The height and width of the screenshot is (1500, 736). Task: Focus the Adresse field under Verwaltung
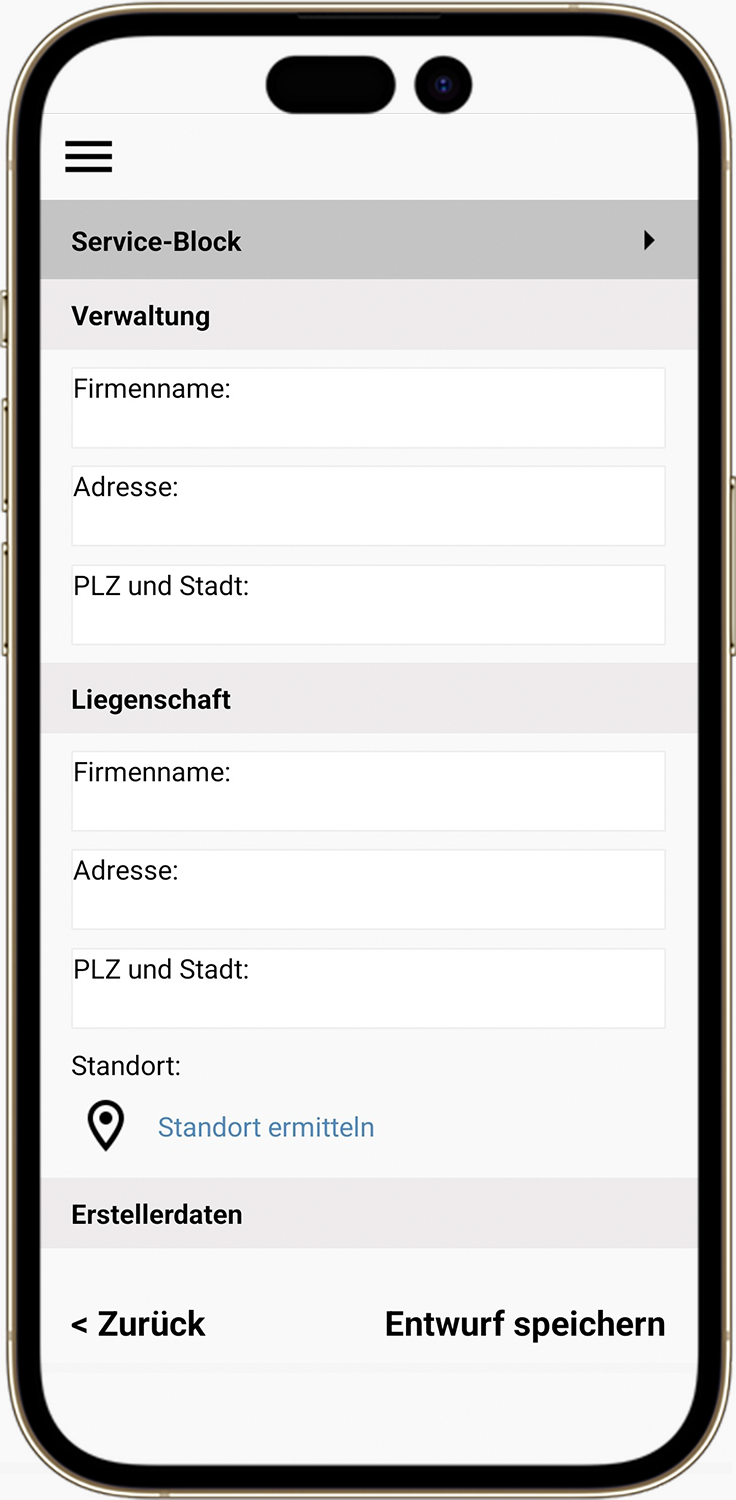(x=368, y=506)
